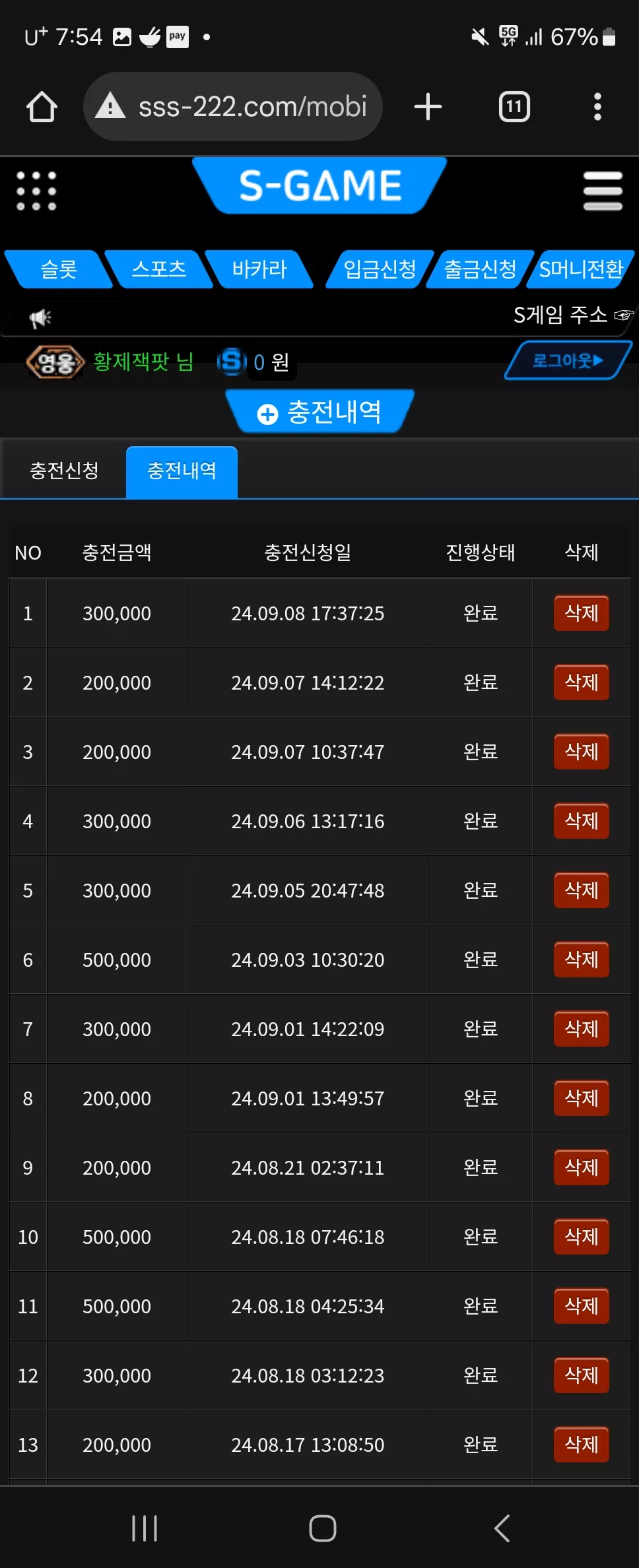The height and width of the screenshot is (1568, 639).
Task: Delete the 24.09.08 17:37:25 record
Action: pos(582,613)
